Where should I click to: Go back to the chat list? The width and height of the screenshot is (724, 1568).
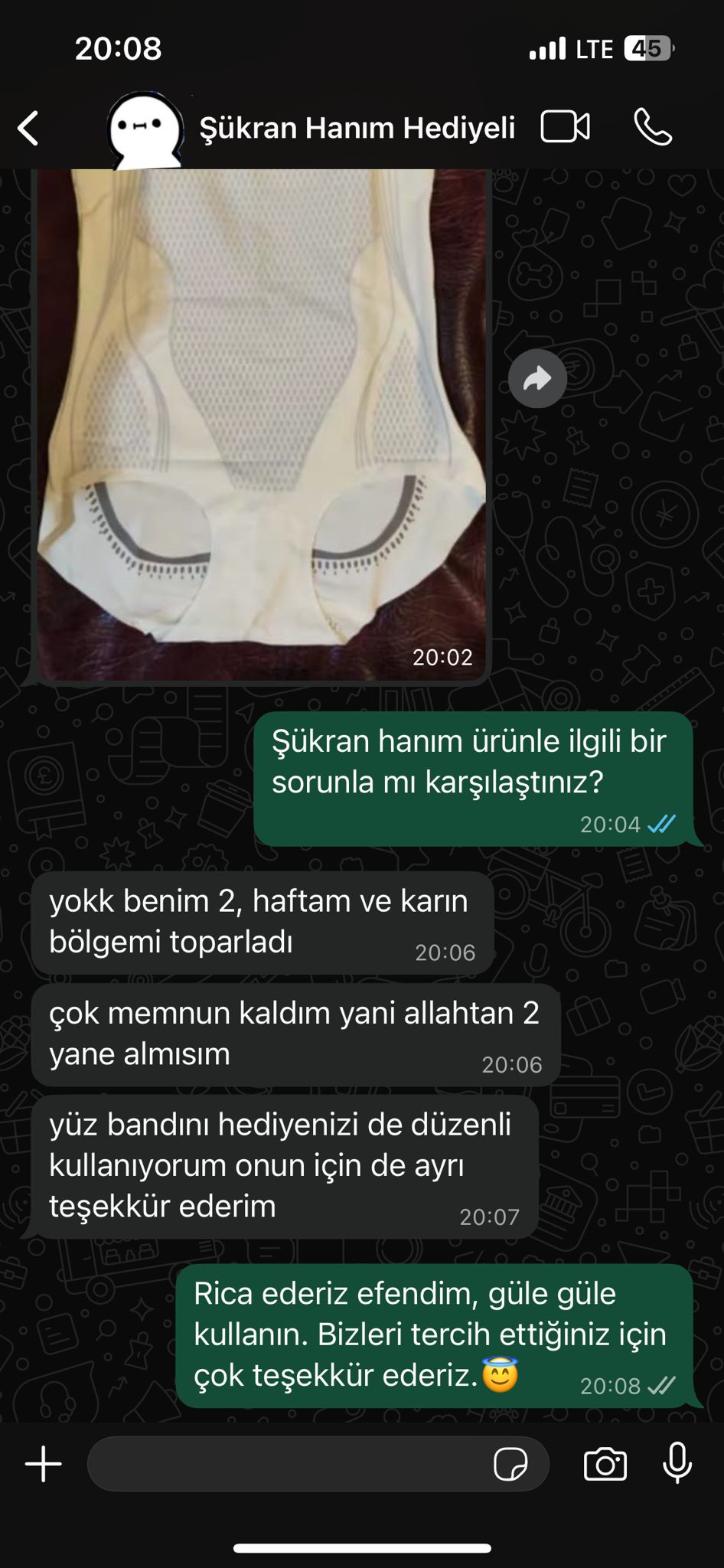[29, 128]
